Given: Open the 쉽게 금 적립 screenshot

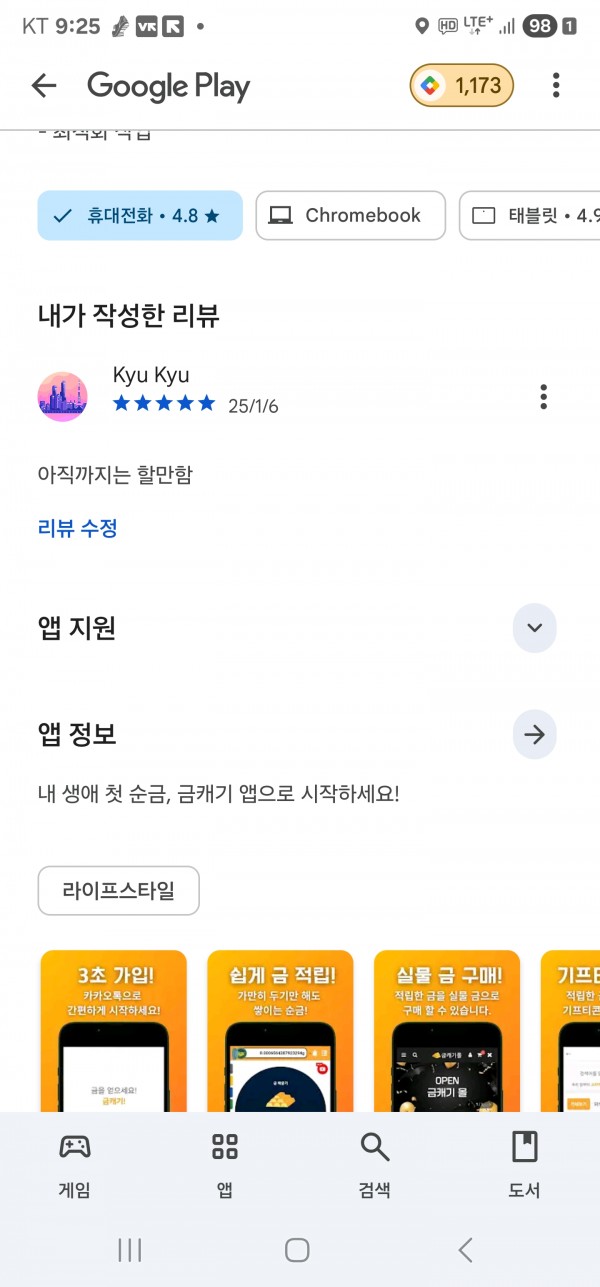Looking at the screenshot, I should (280, 1030).
